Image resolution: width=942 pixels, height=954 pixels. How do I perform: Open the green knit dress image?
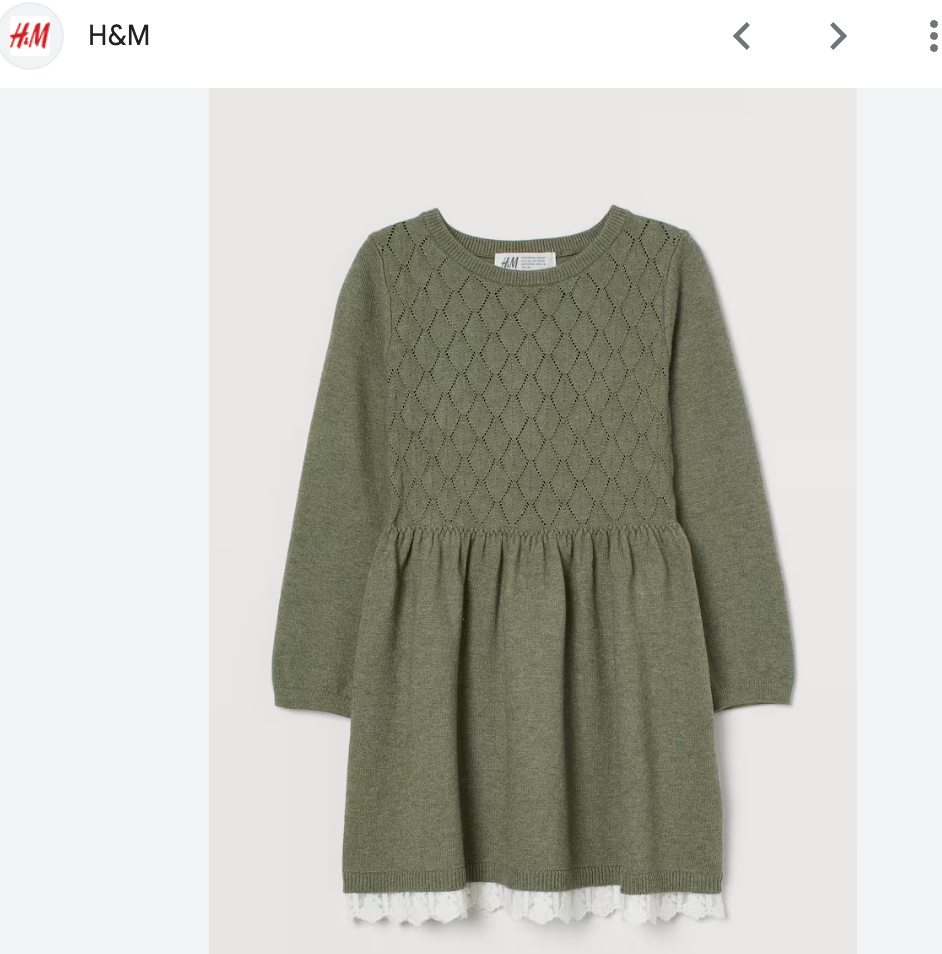(532, 520)
